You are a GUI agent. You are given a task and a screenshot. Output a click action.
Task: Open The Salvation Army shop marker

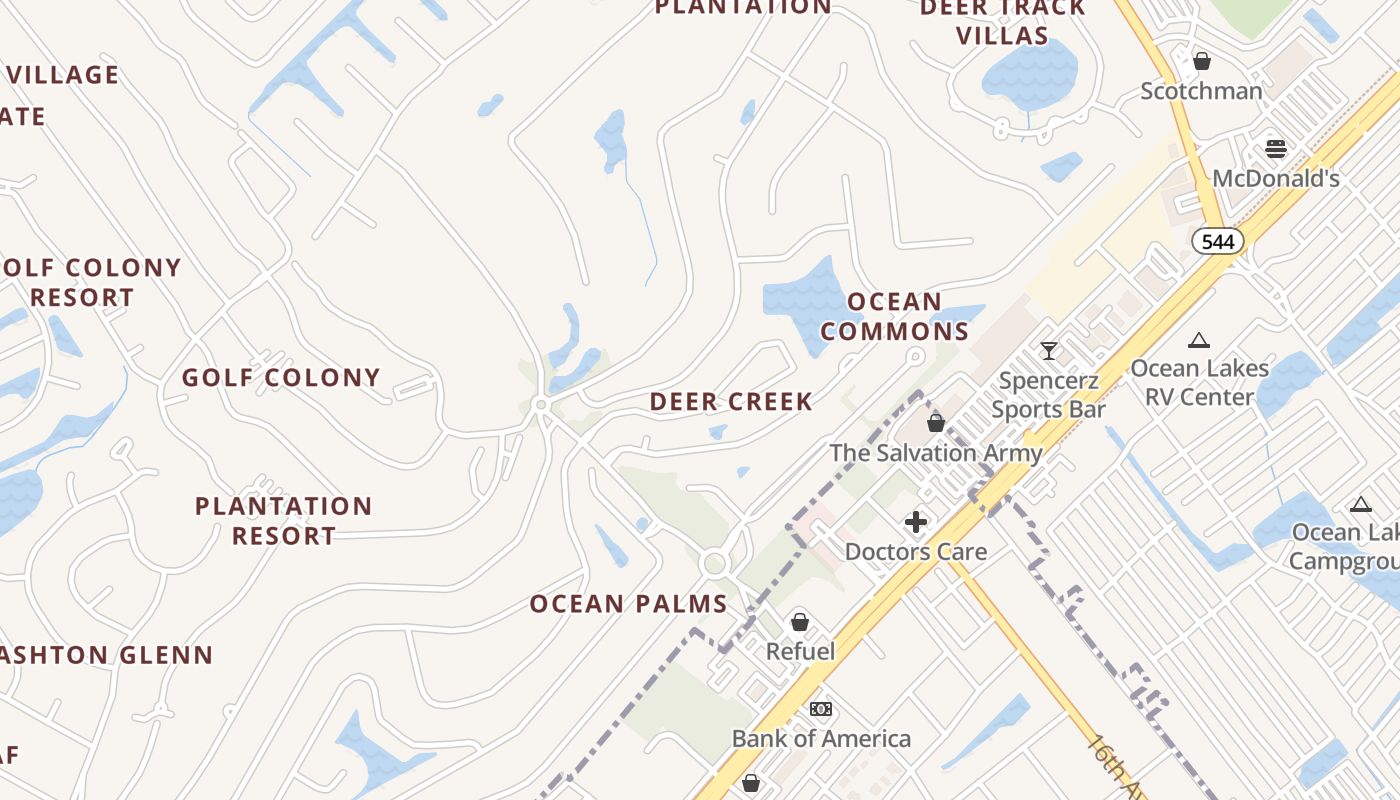coord(936,423)
